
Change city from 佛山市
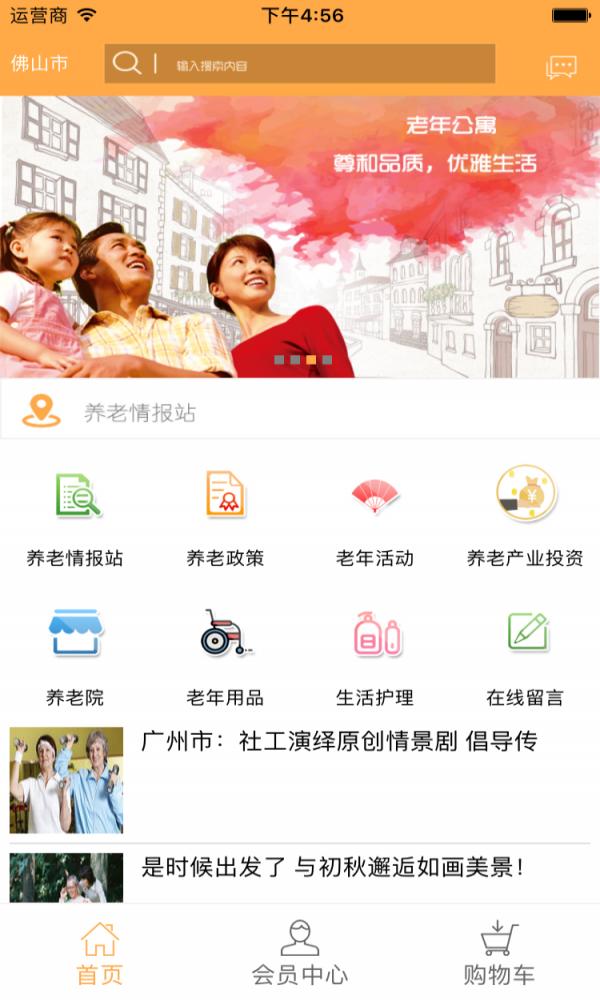[x=40, y=64]
